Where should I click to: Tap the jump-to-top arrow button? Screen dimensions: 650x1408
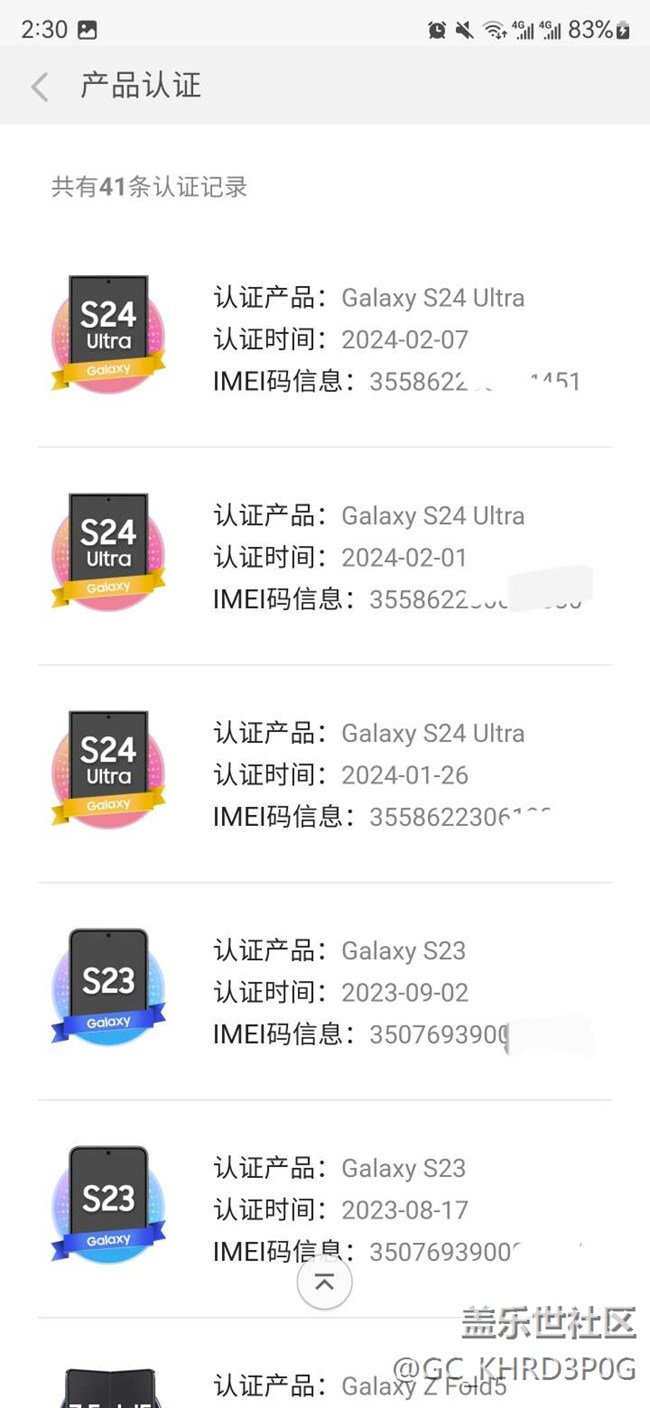tap(324, 1283)
